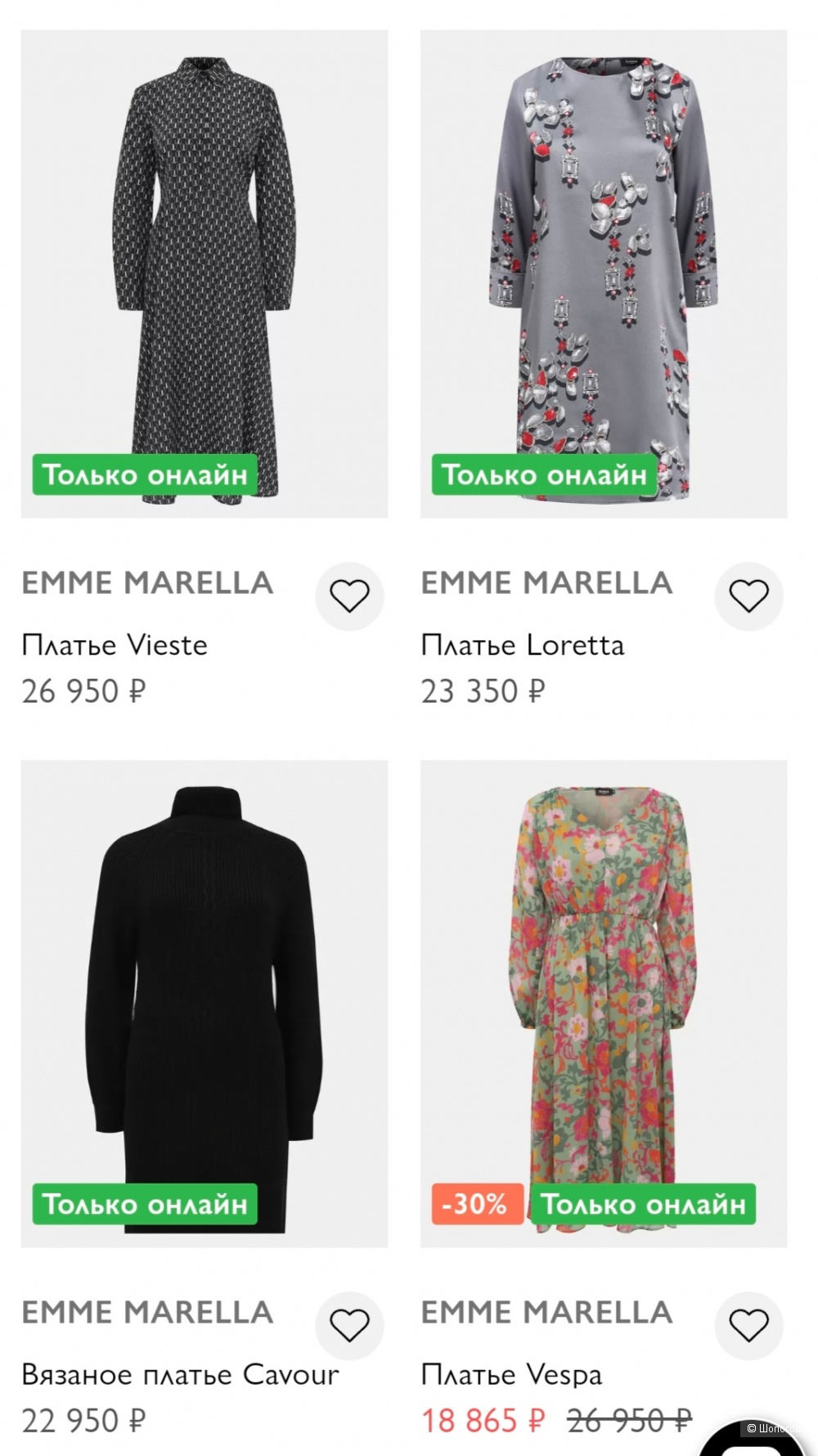Toggle favorite on the Vespa floral dress
Screen dimensions: 818x1456
748,1327
